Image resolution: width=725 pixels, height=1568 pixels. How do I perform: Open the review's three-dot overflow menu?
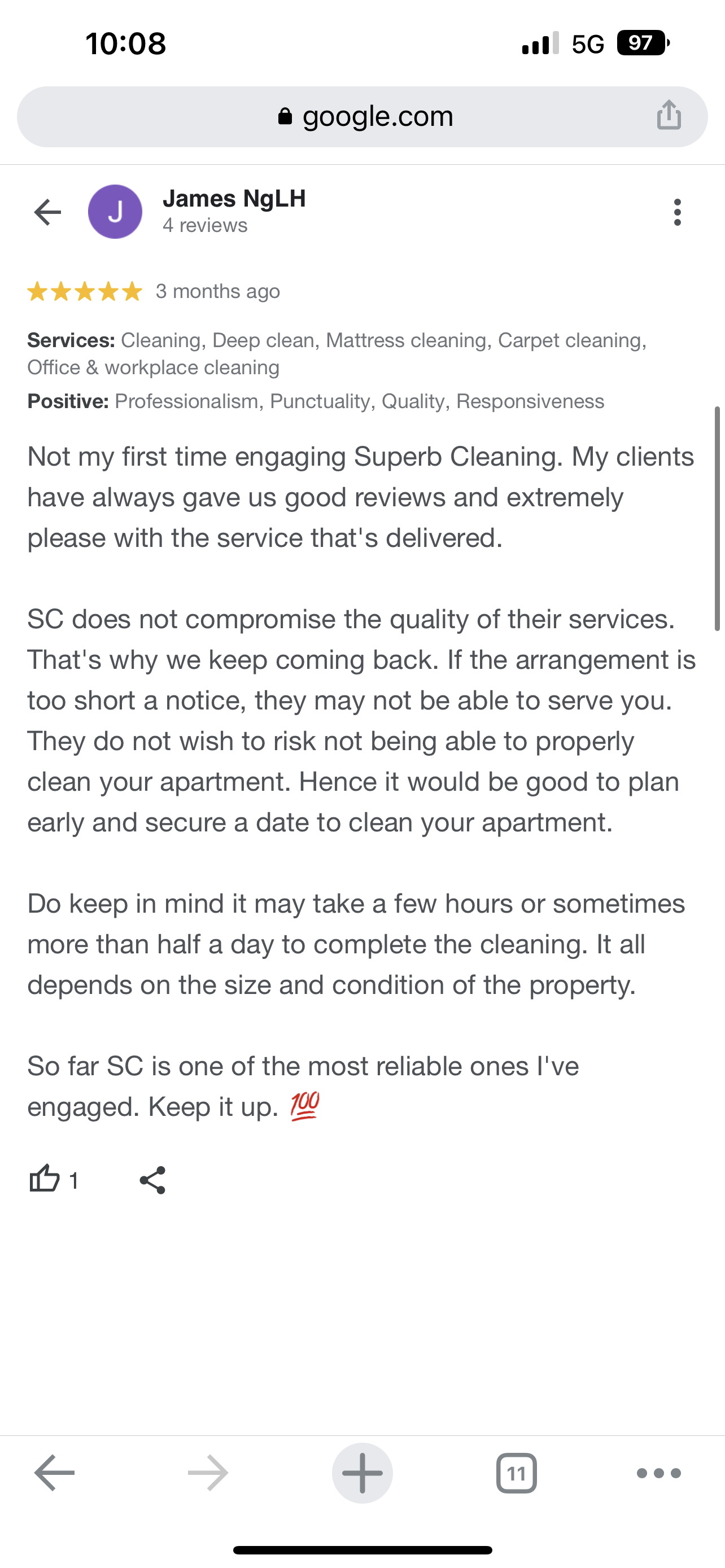677,212
